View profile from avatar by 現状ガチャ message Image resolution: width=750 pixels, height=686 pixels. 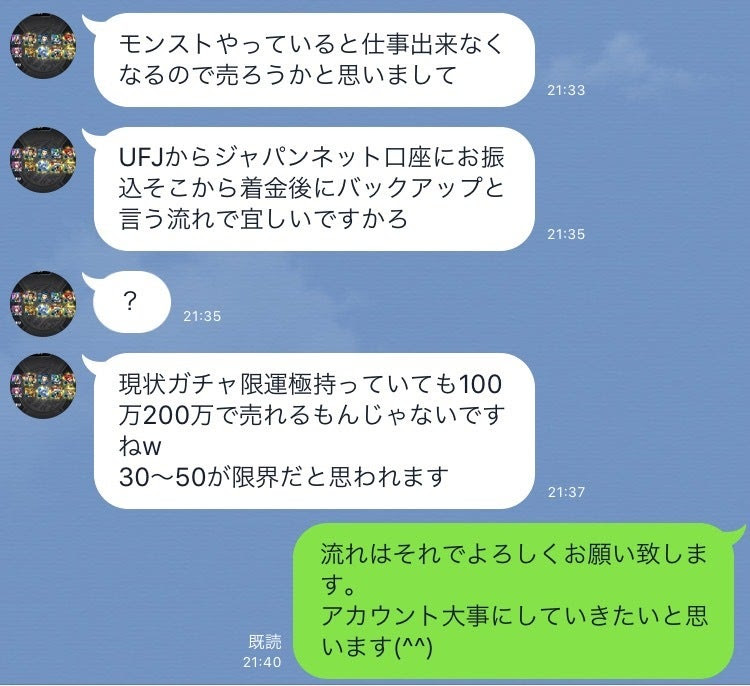coord(42,385)
